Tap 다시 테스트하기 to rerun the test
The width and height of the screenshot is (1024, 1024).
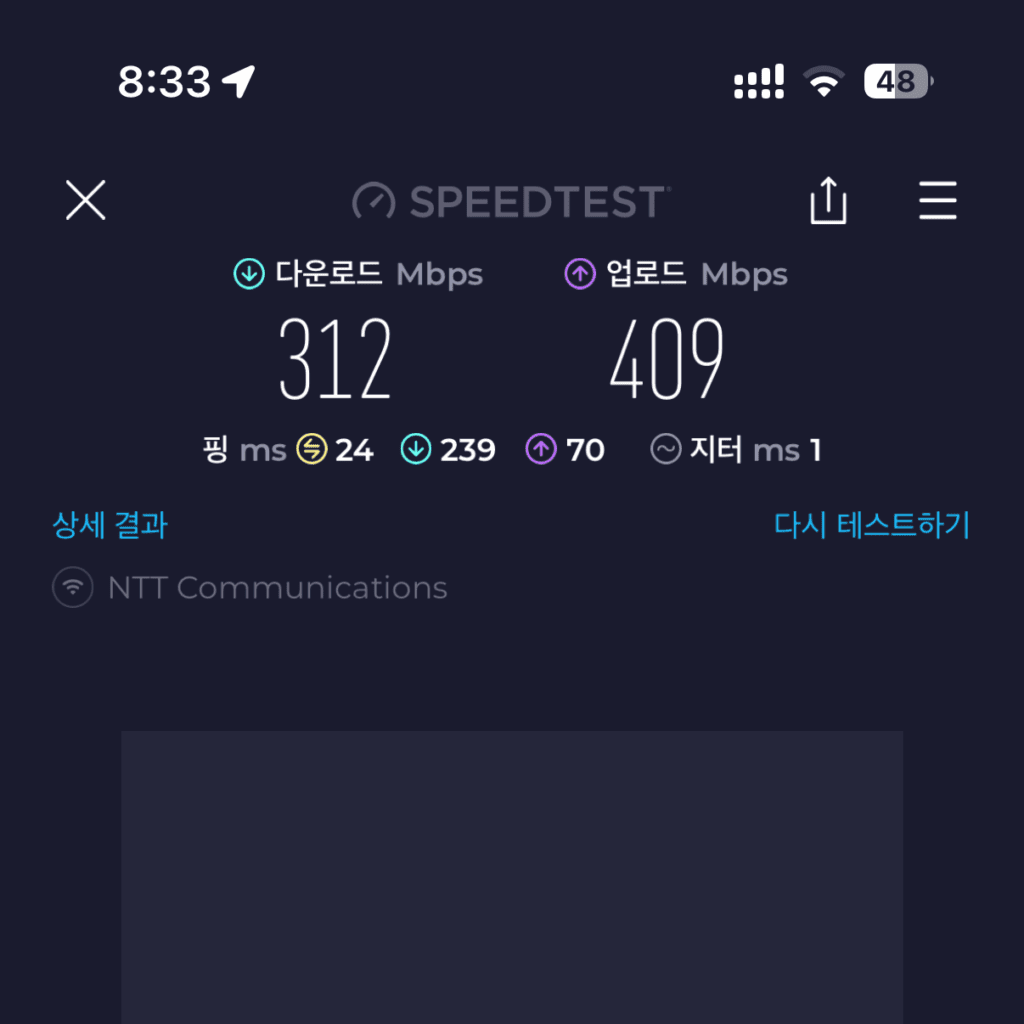872,525
